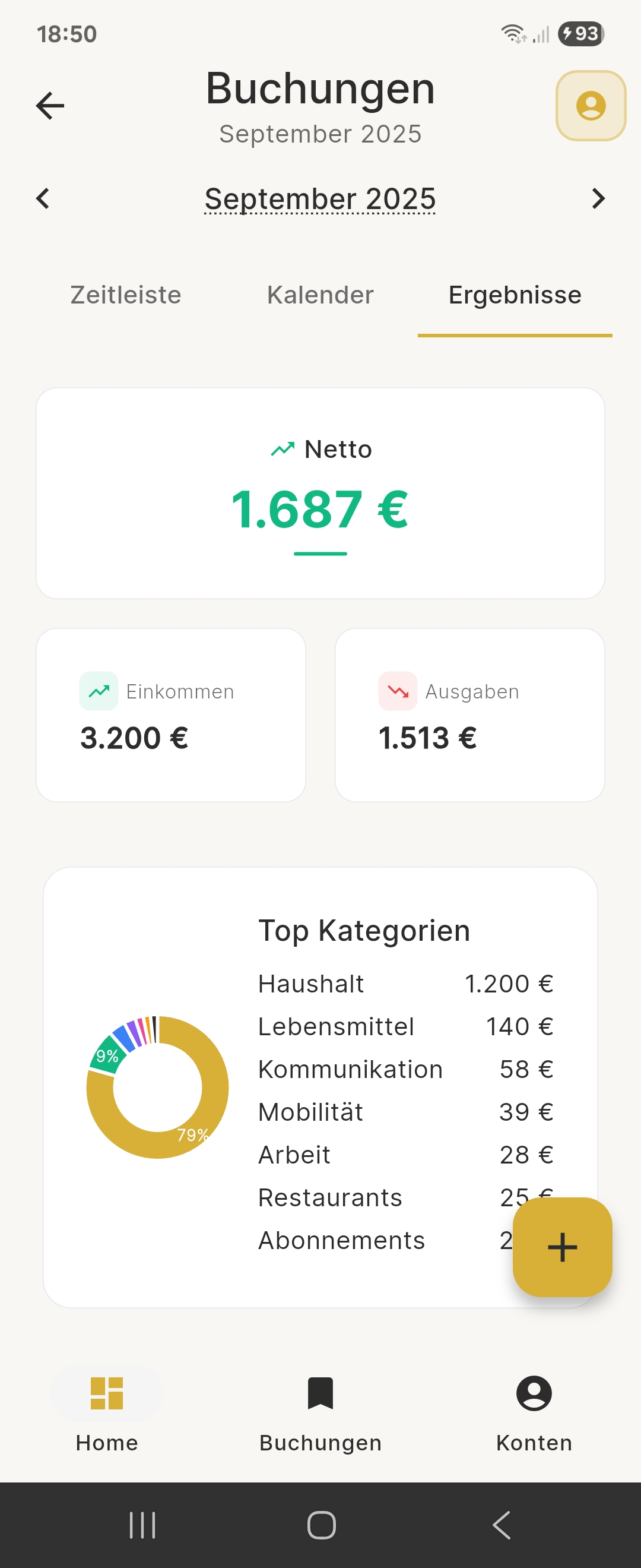Open the September 2025 month picker
This screenshot has height=1568, width=641.
(x=320, y=198)
